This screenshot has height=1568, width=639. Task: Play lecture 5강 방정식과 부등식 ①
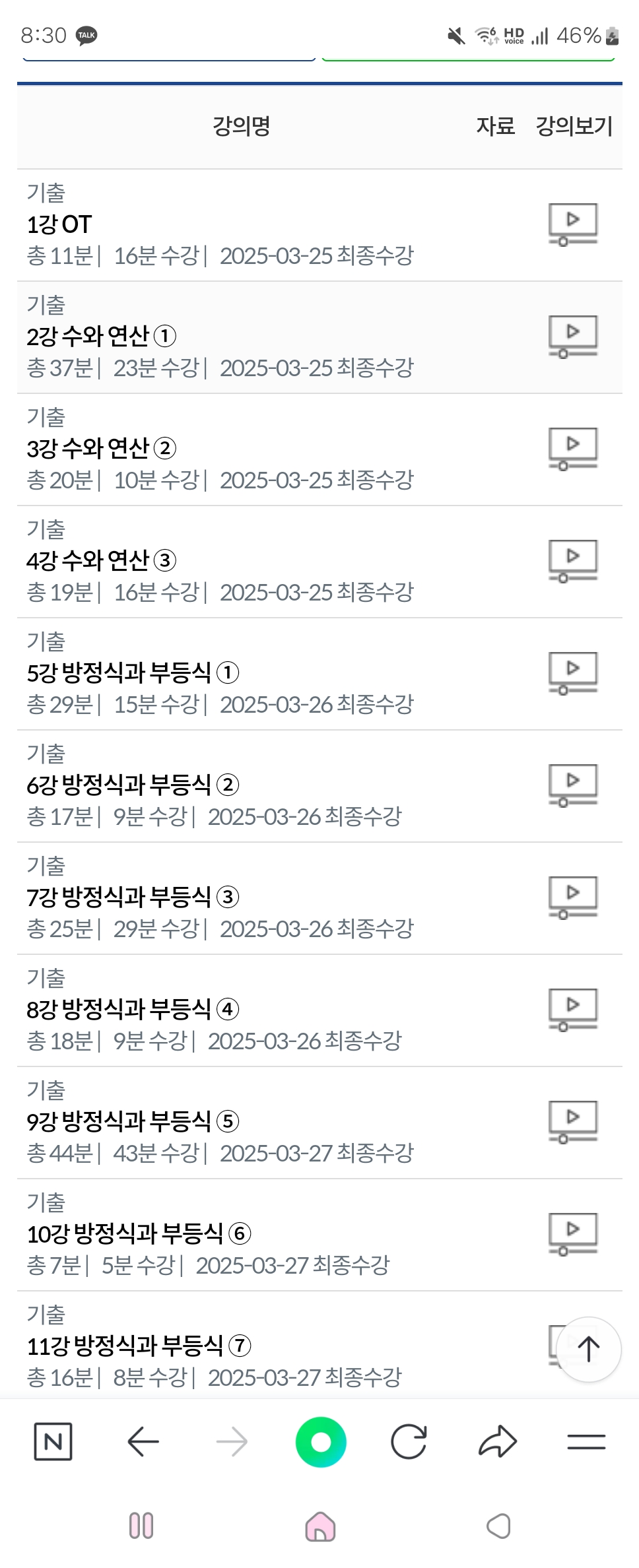pos(573,673)
